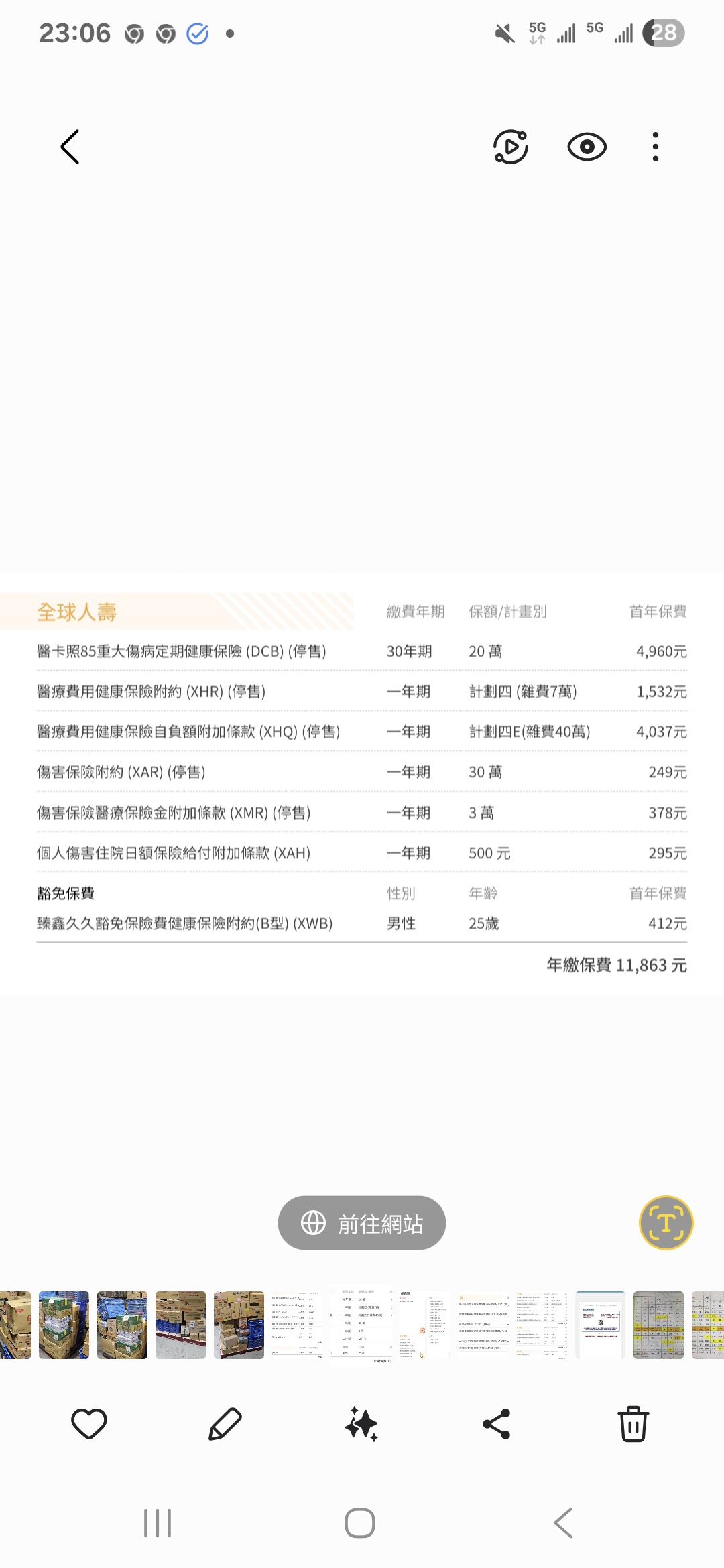Viewport: 724px width, 1568px height.
Task: Mark this image as favorite
Action: tap(89, 1424)
